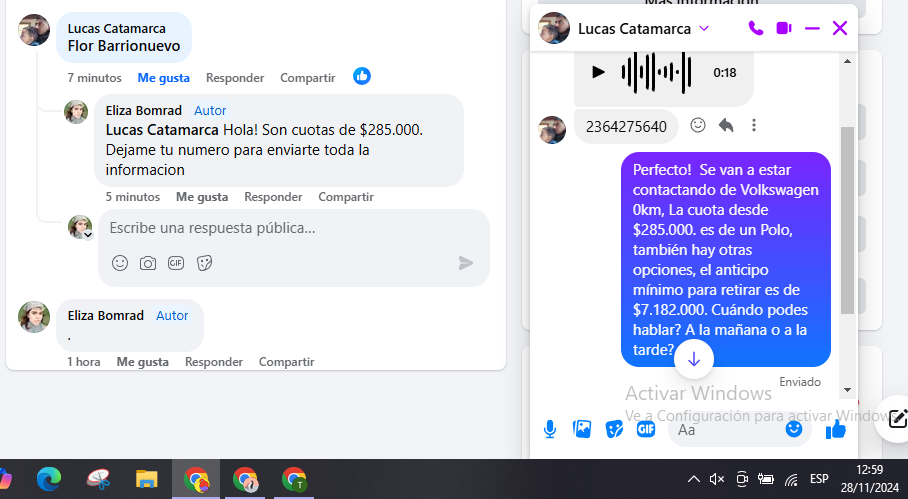
Task: Responder to Eliza Bomrad's $285.000 comment
Action: [273, 197]
